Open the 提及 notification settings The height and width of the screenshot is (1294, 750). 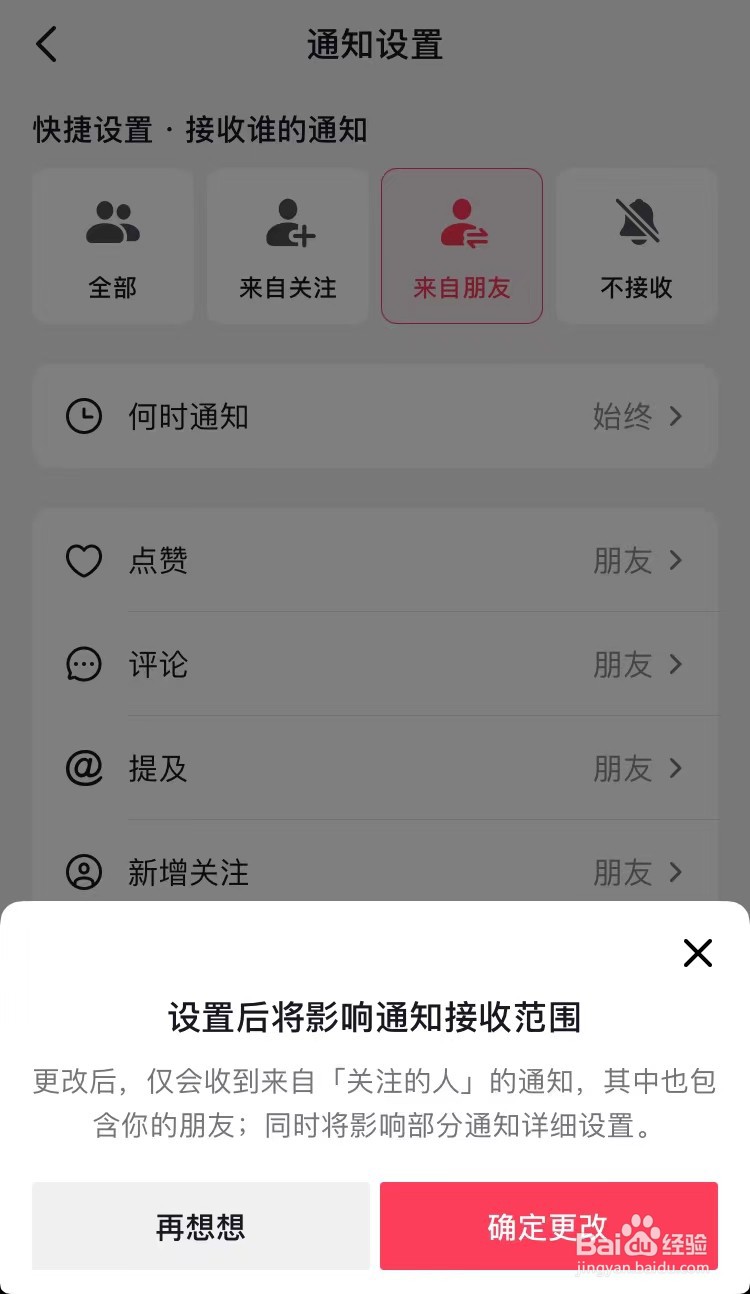[x=375, y=769]
